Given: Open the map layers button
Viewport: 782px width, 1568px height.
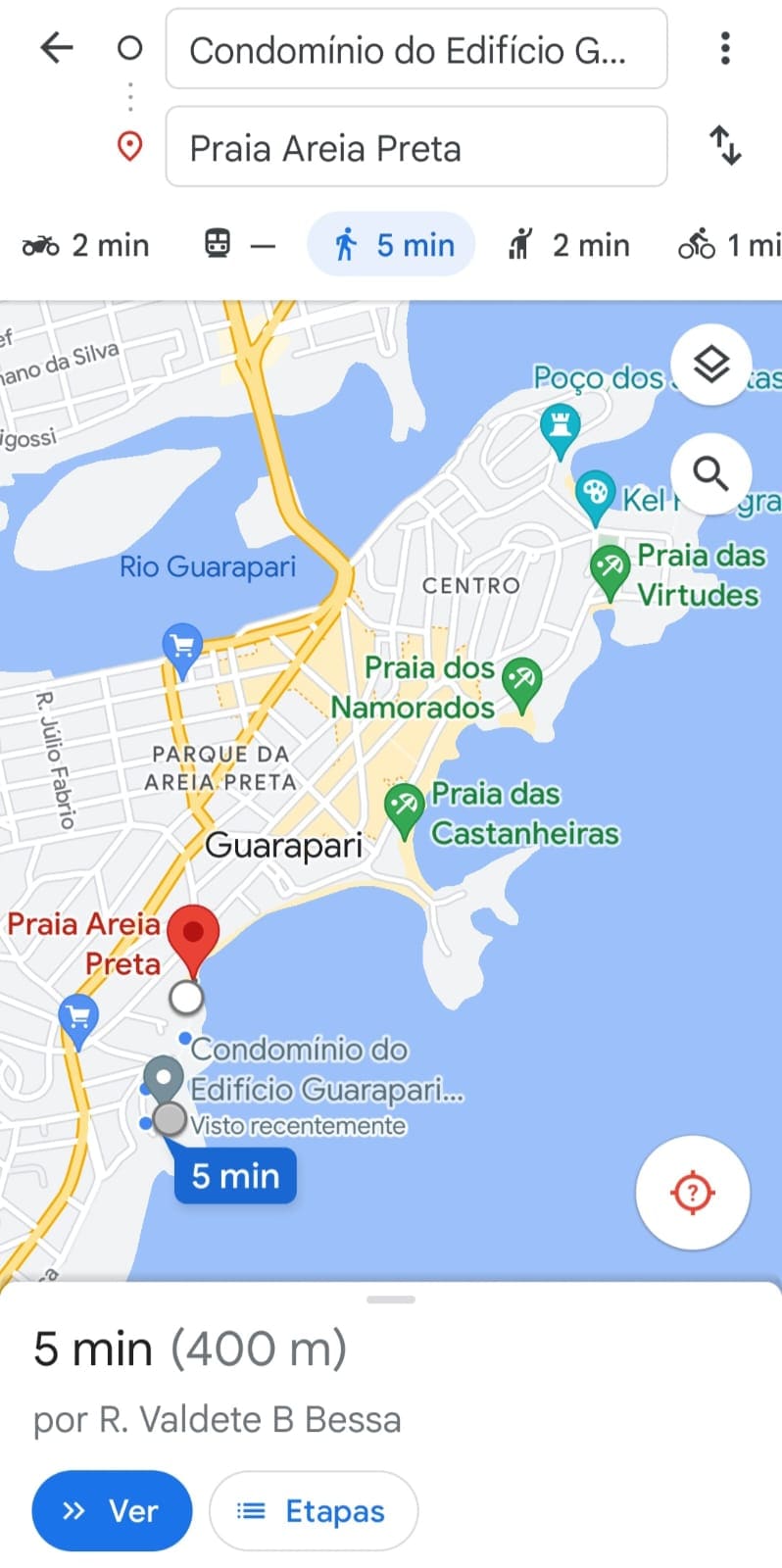Looking at the screenshot, I should coord(711,365).
